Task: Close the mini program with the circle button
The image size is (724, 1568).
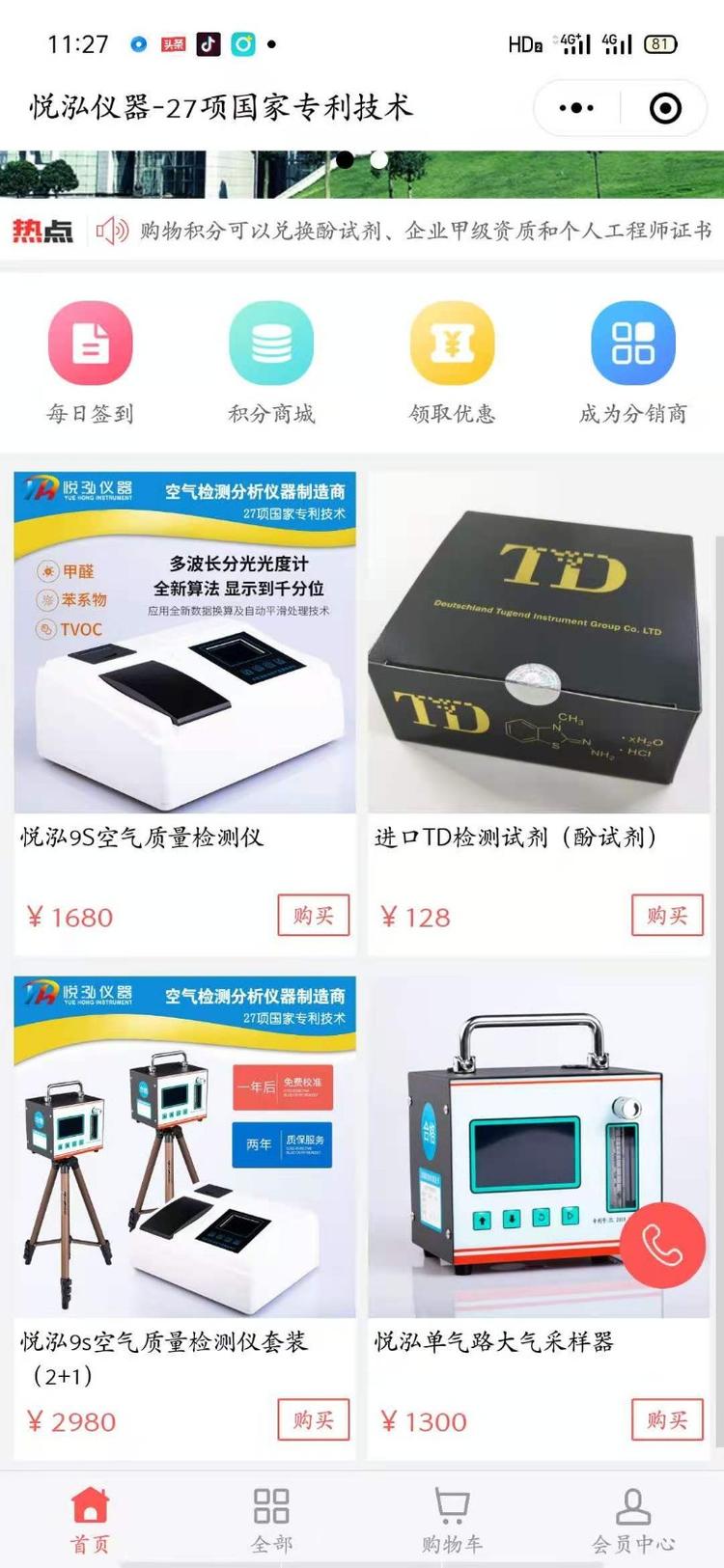Action: pos(665,108)
